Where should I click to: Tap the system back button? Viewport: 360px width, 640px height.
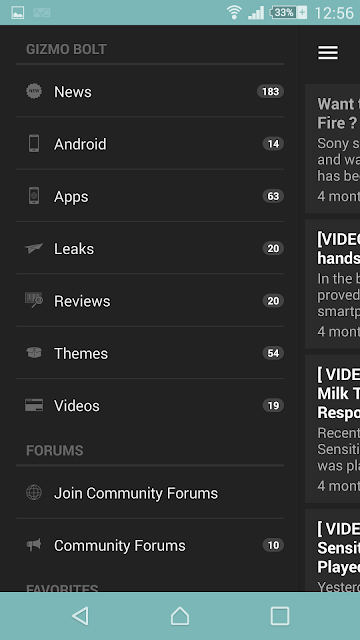80,616
